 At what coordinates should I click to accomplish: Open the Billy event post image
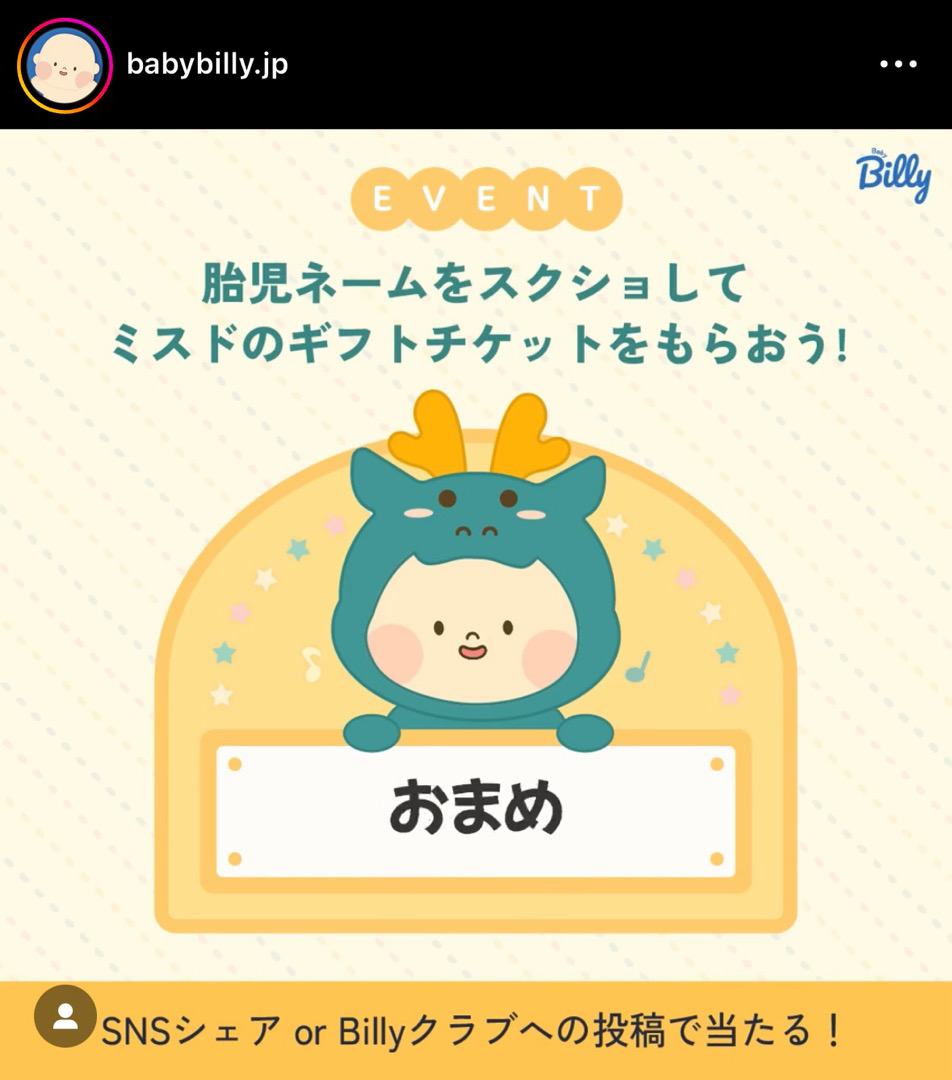[476, 560]
